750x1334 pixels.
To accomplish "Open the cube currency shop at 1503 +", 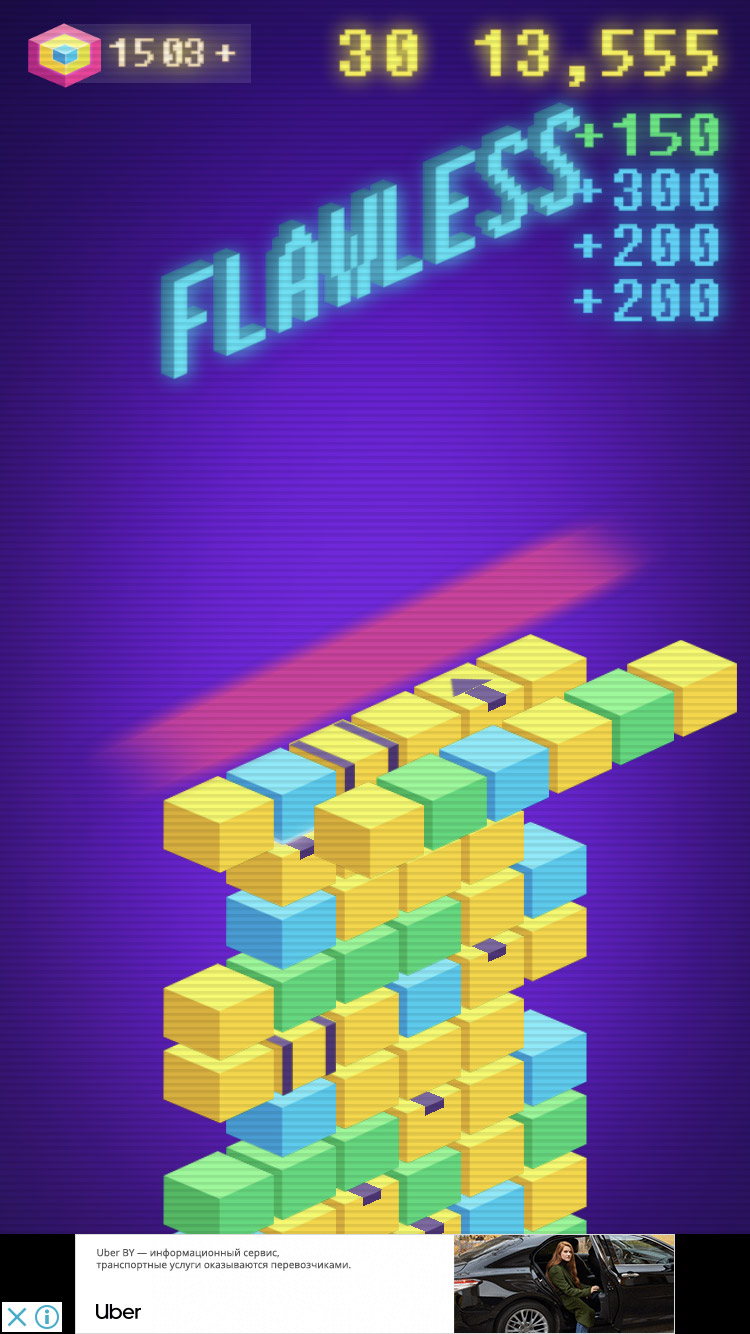I will point(140,54).
